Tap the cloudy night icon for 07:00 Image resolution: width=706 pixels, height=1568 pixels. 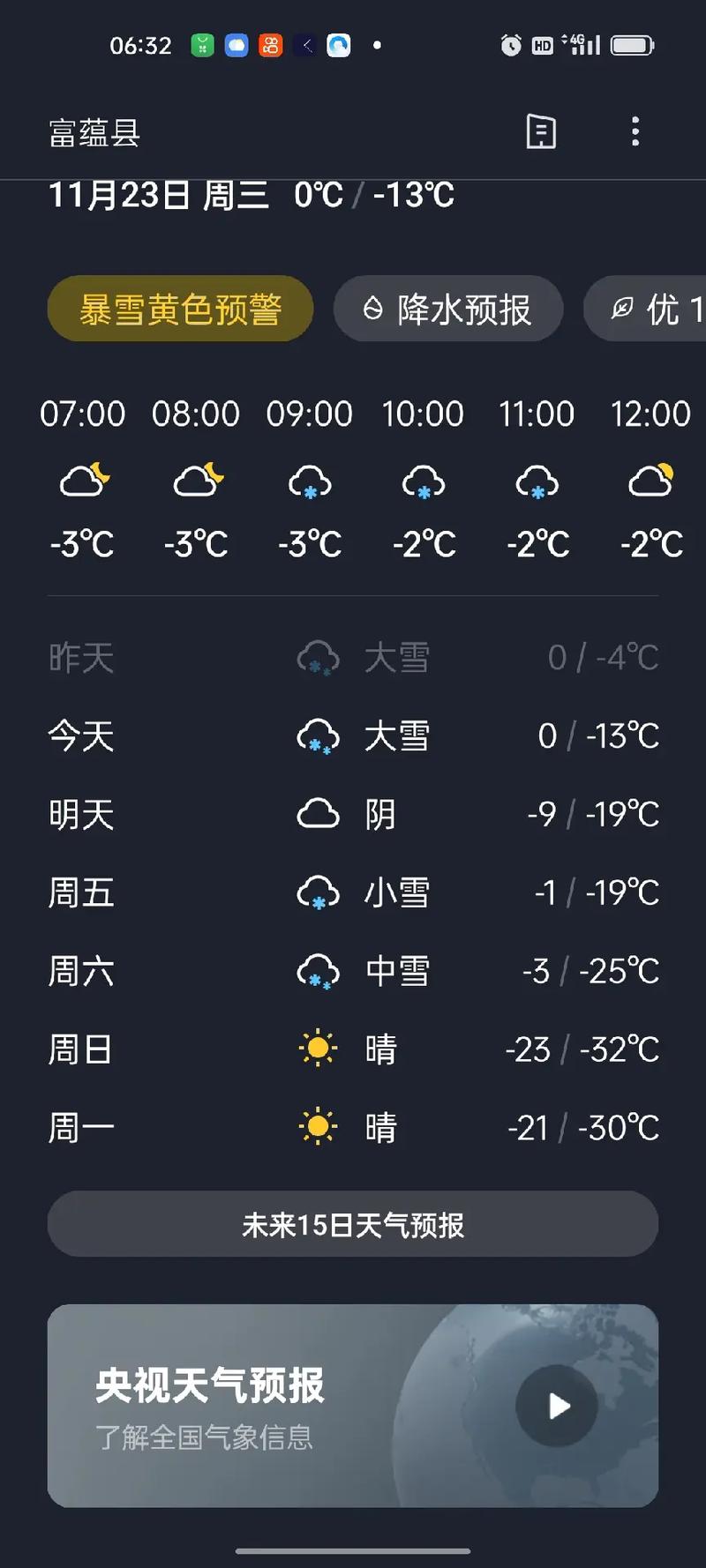coord(83,481)
